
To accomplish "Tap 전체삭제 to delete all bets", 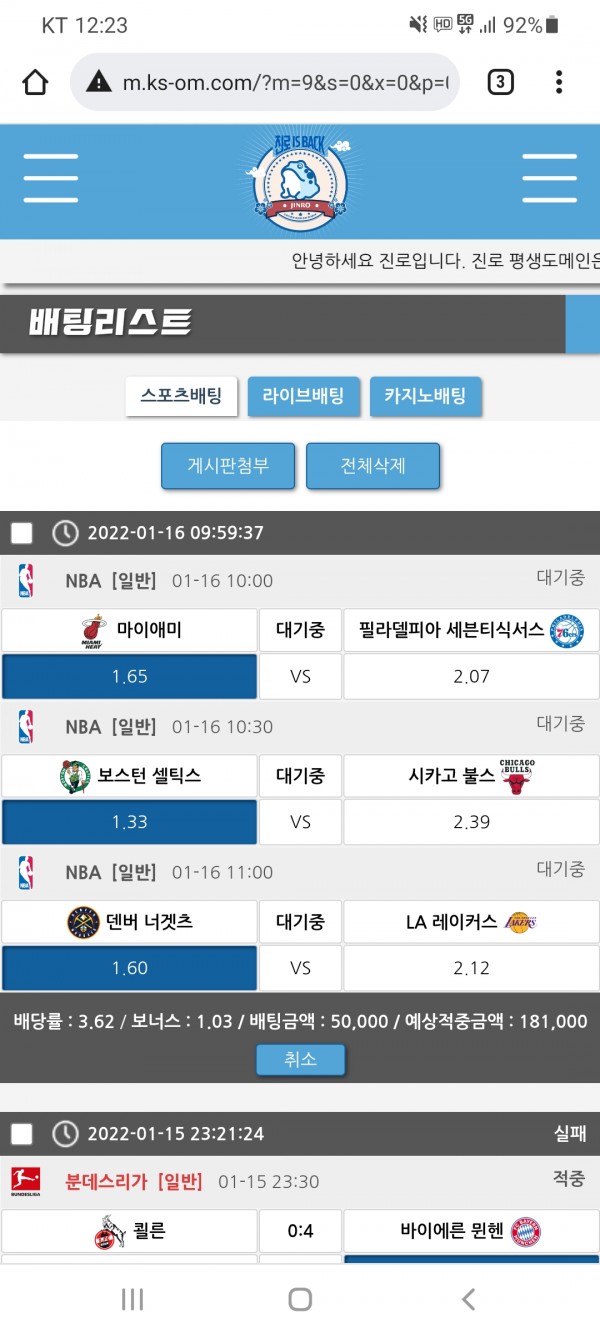I will 373,466.
